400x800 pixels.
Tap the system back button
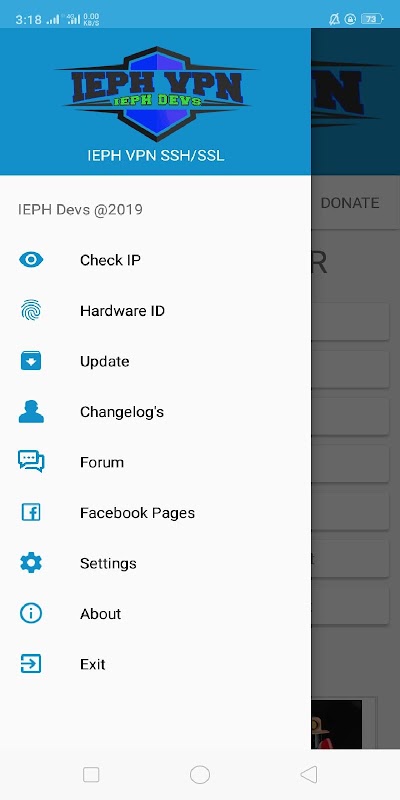(x=309, y=774)
